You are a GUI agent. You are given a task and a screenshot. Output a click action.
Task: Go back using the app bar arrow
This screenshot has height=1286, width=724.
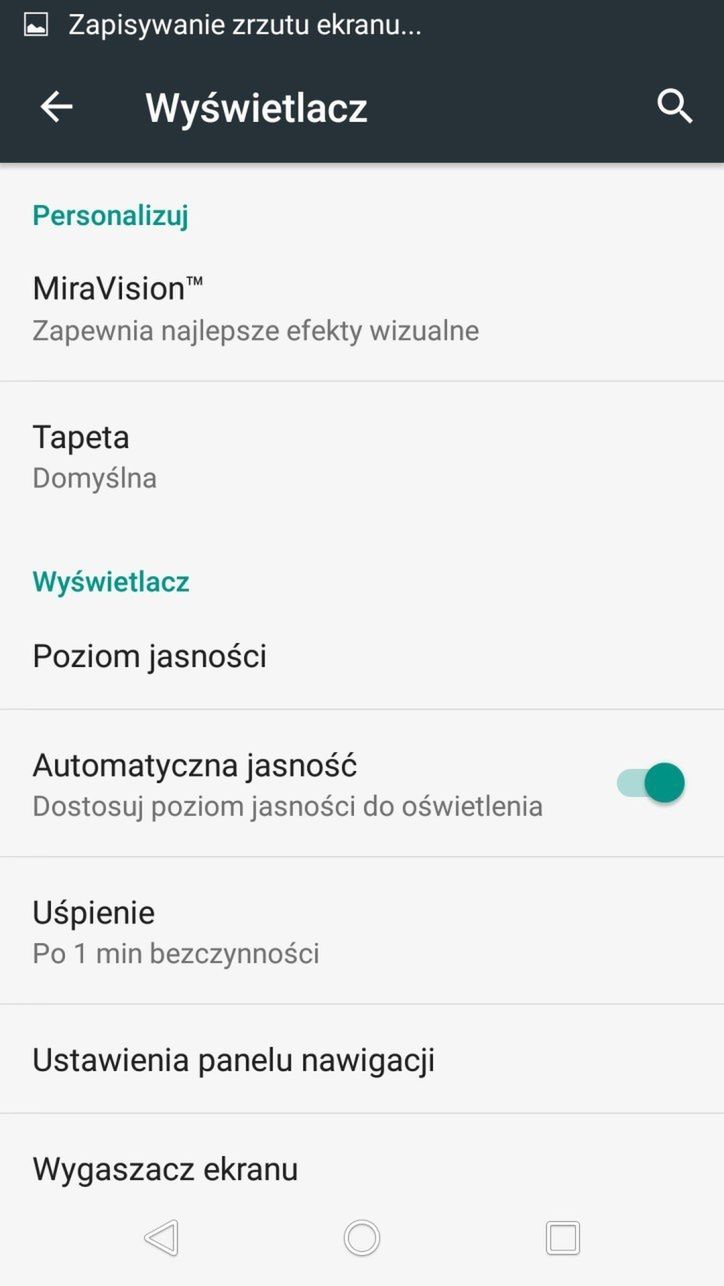pyautogui.click(x=57, y=107)
